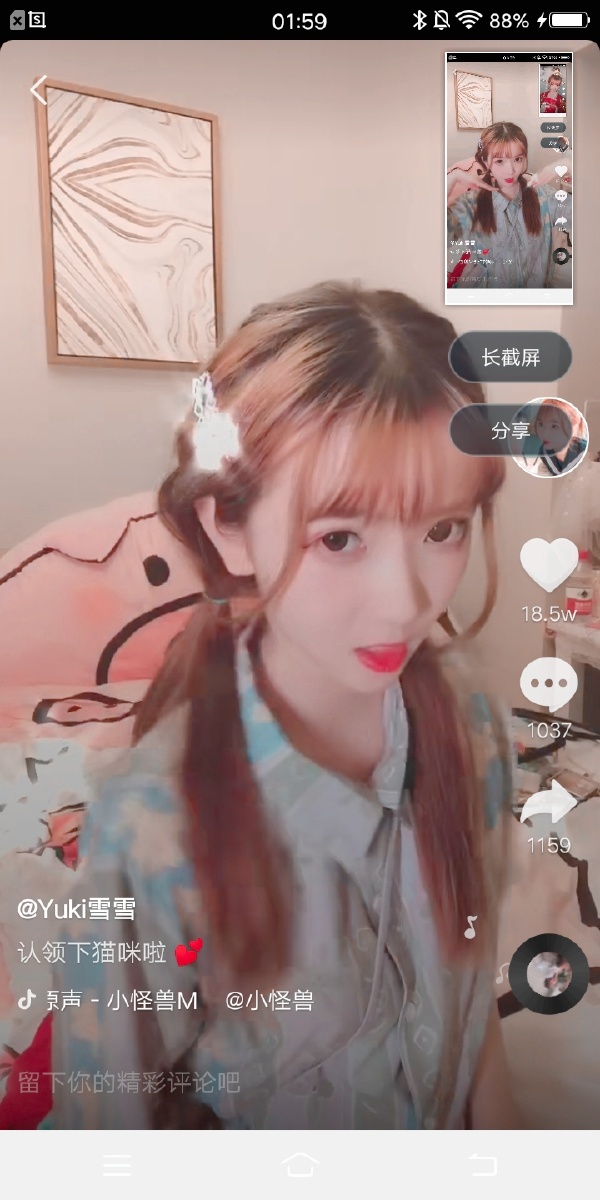600x1200 pixels.
Task: Open the comments bubble icon
Action: coord(549,686)
